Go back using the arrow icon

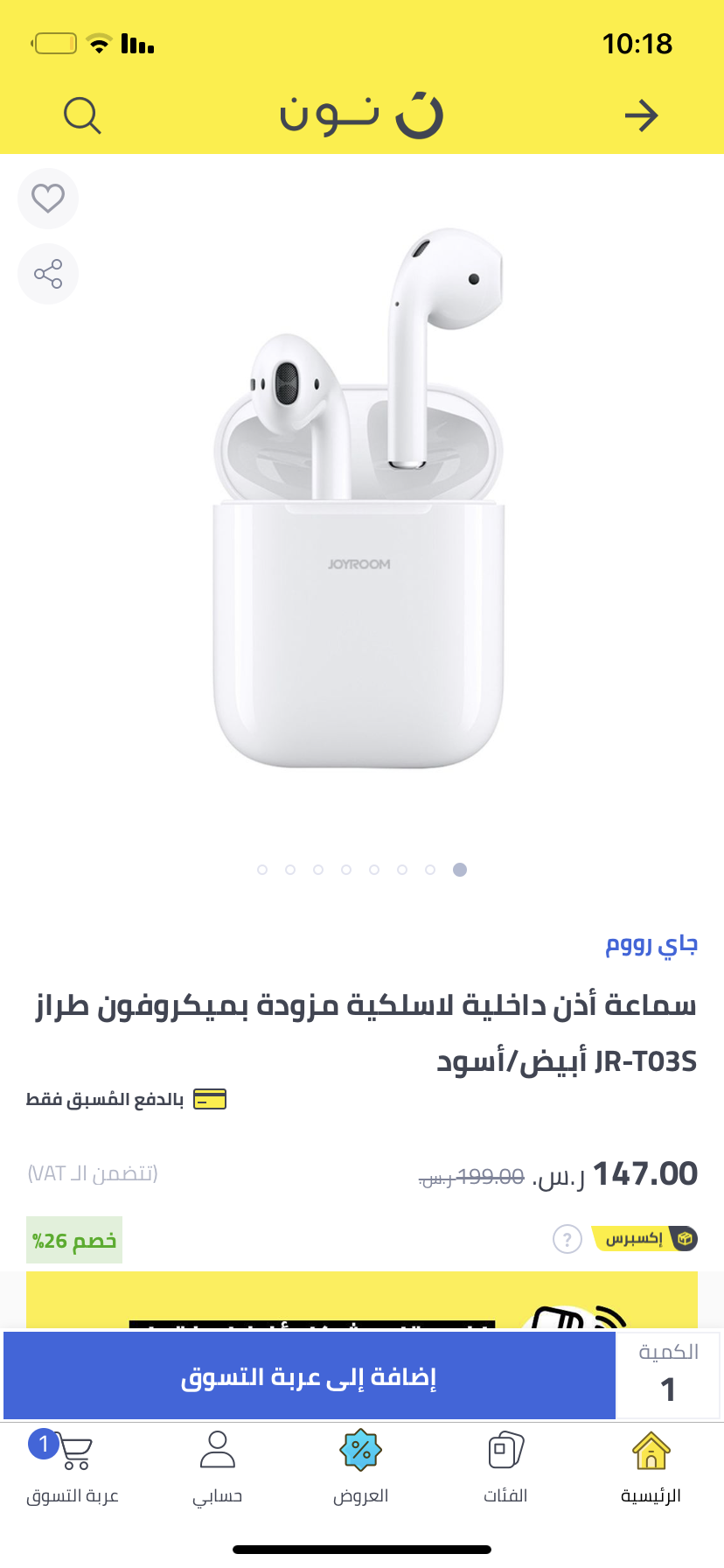[641, 115]
